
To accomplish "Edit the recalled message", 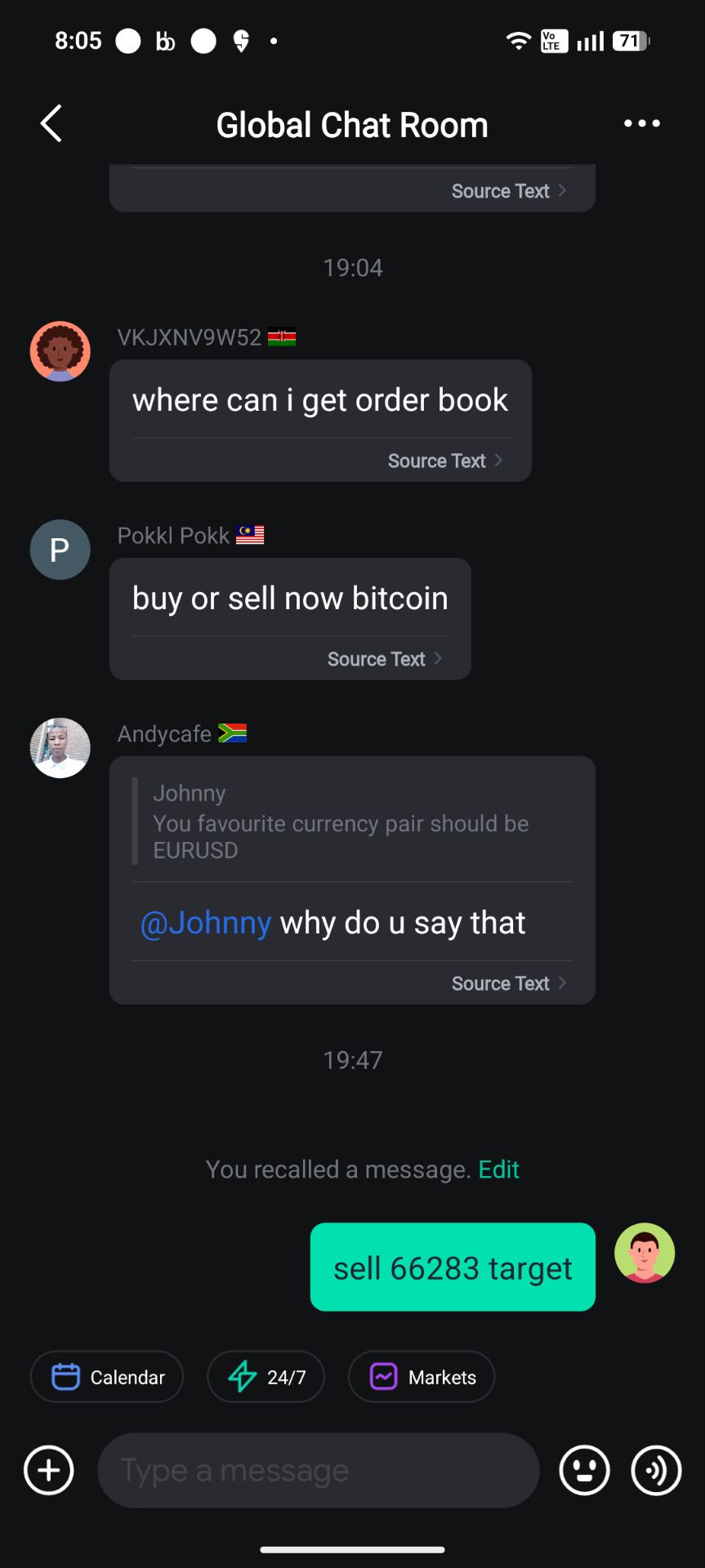I will point(498,1169).
